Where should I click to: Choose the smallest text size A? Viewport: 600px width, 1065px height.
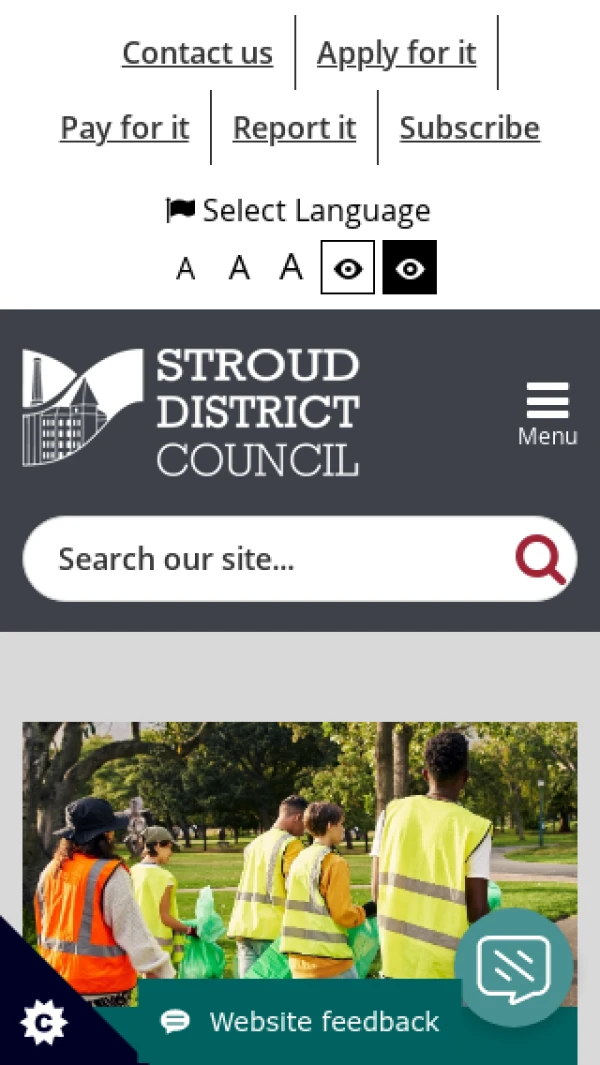pyautogui.click(x=185, y=268)
